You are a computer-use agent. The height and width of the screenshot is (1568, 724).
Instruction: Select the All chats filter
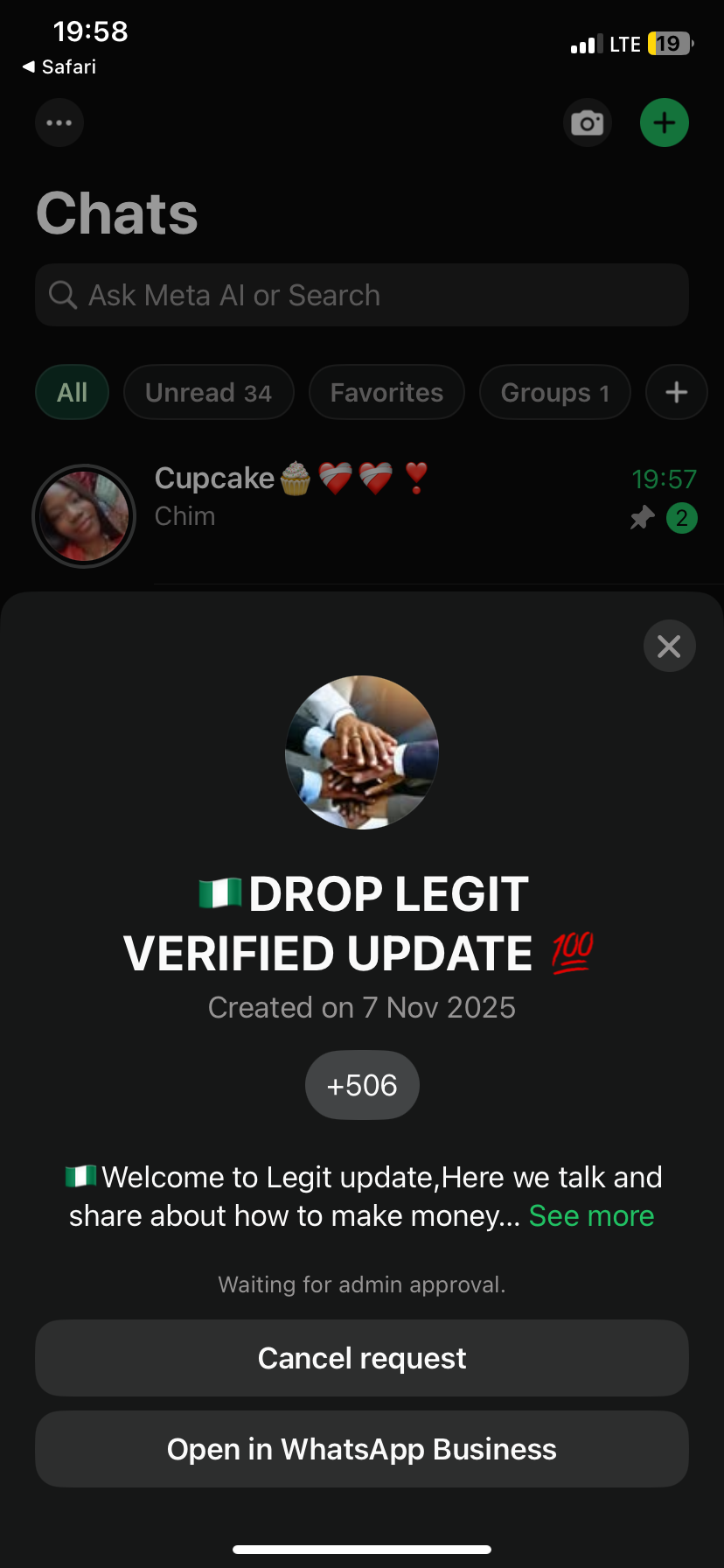(x=73, y=392)
